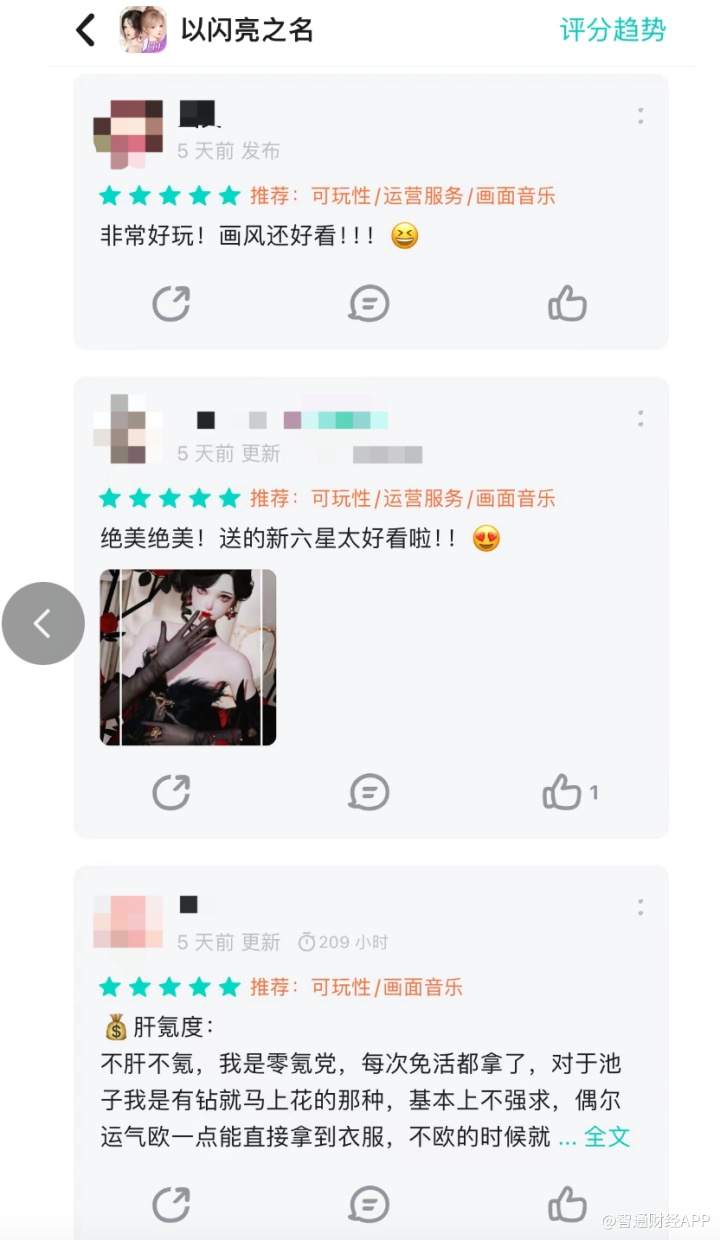Like the 绝美绝美 review
Viewport: 720px width, 1240px height.
click(x=563, y=793)
